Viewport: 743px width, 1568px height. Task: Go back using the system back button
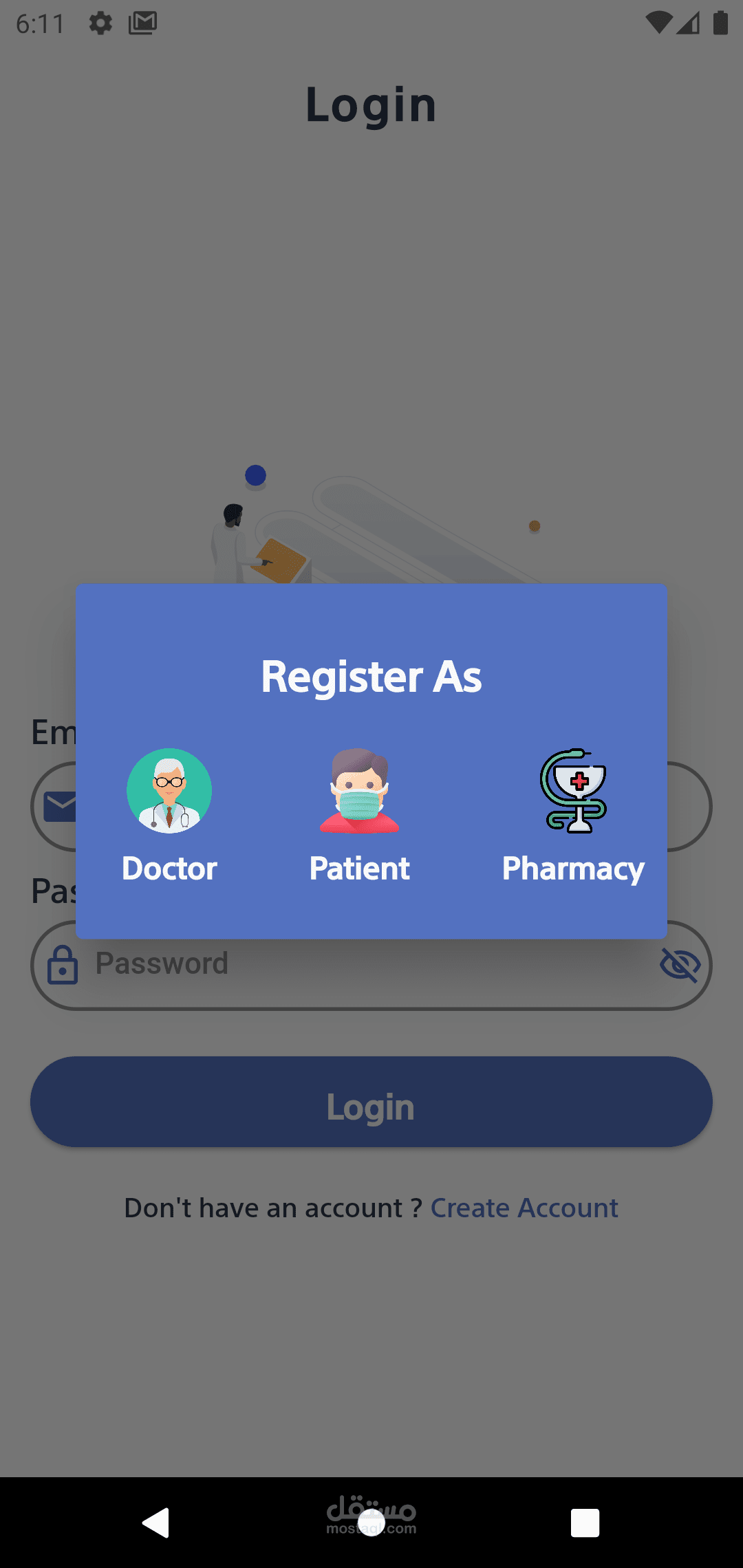pos(157,1522)
